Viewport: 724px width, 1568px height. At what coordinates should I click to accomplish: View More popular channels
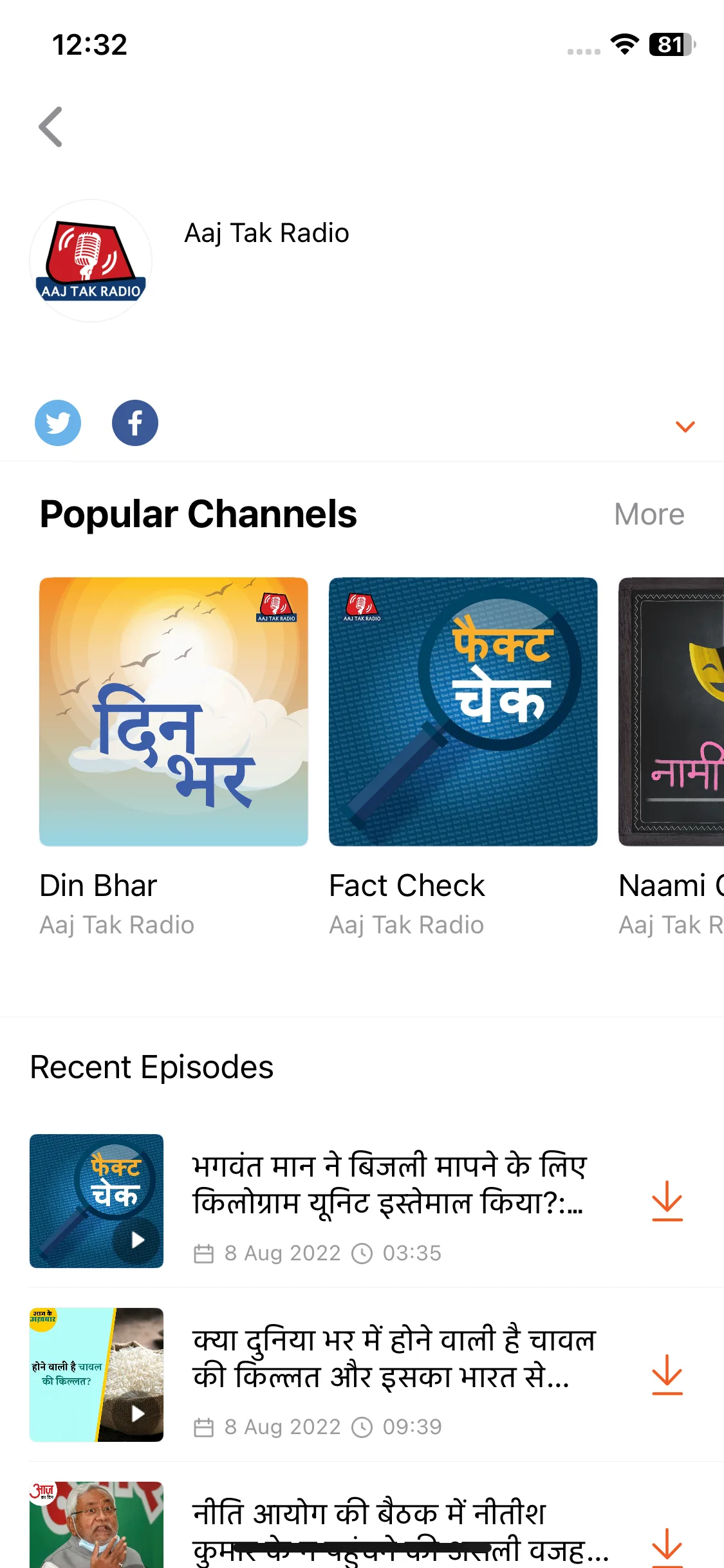tap(649, 514)
